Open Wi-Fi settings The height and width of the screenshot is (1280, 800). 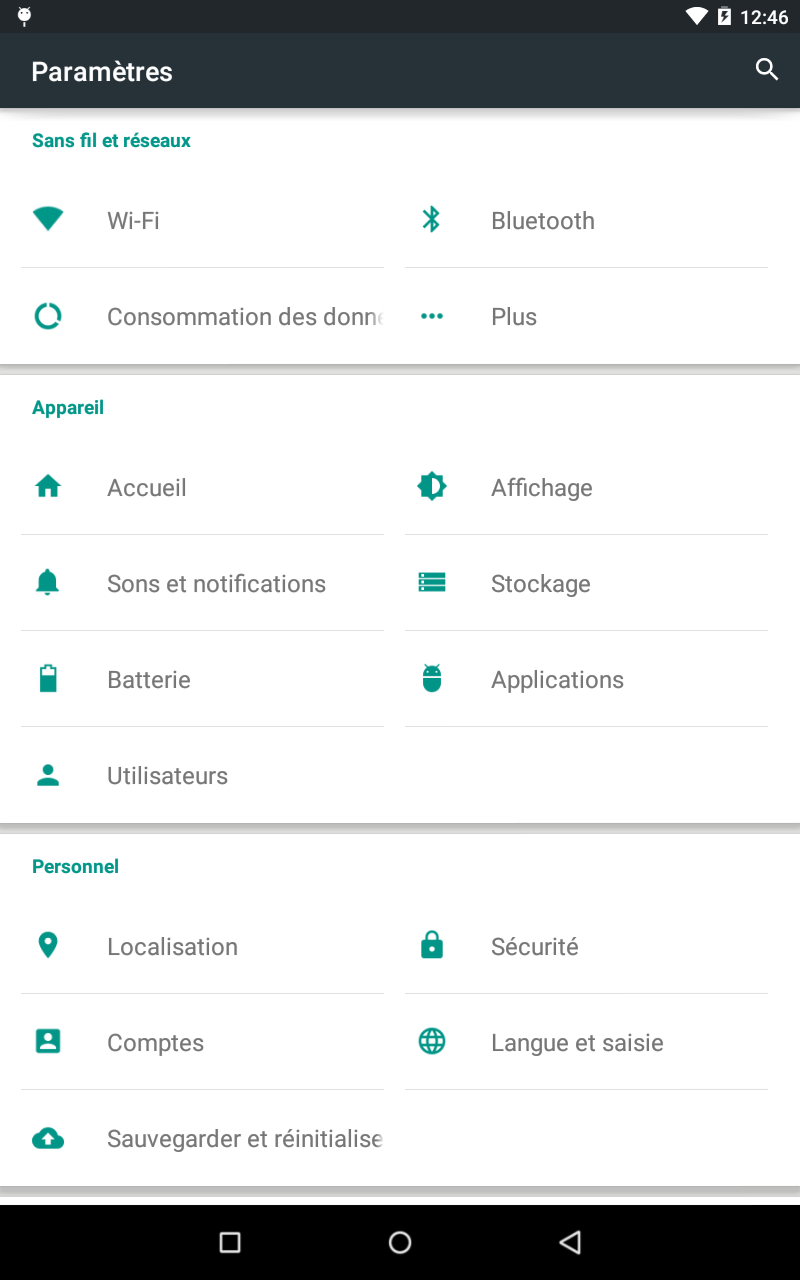tap(200, 221)
